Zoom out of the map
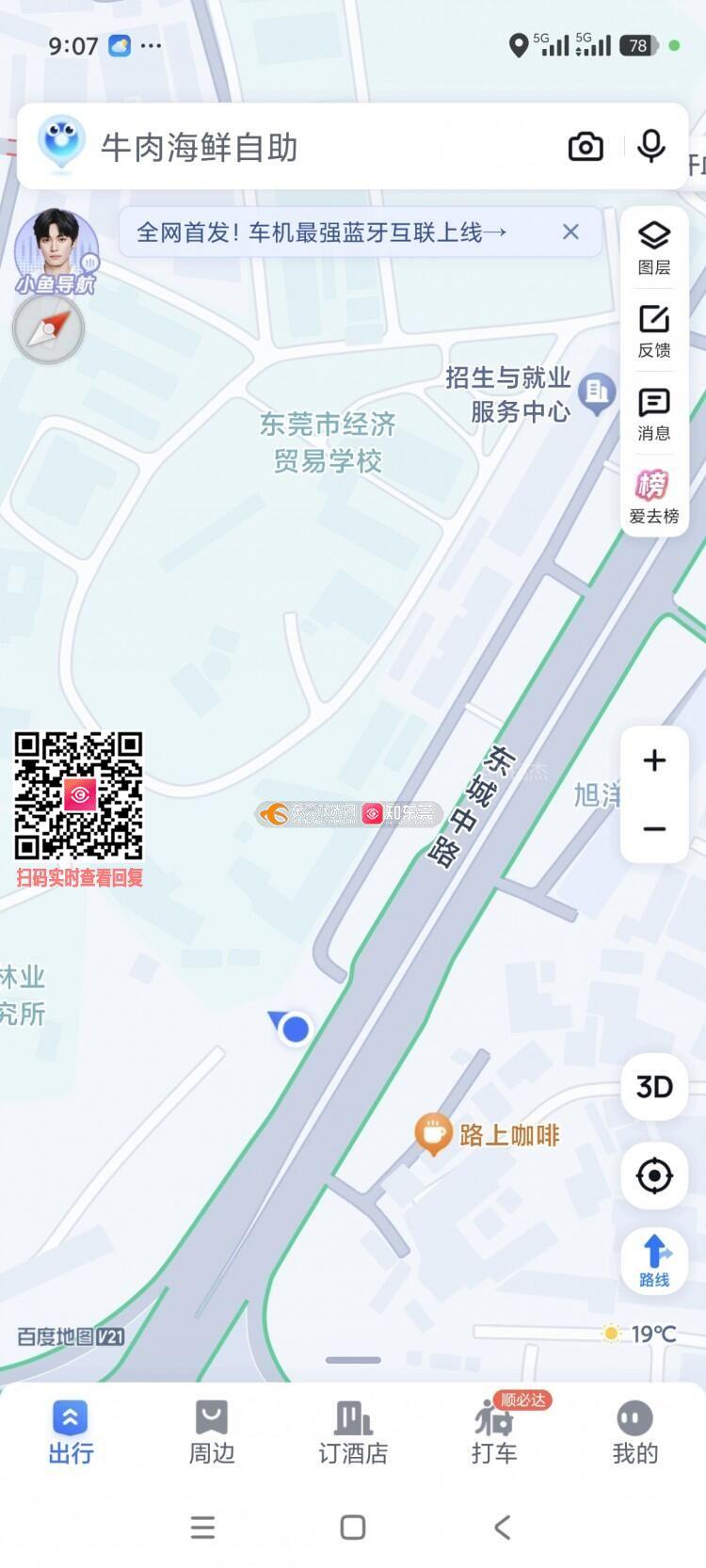 click(x=654, y=829)
